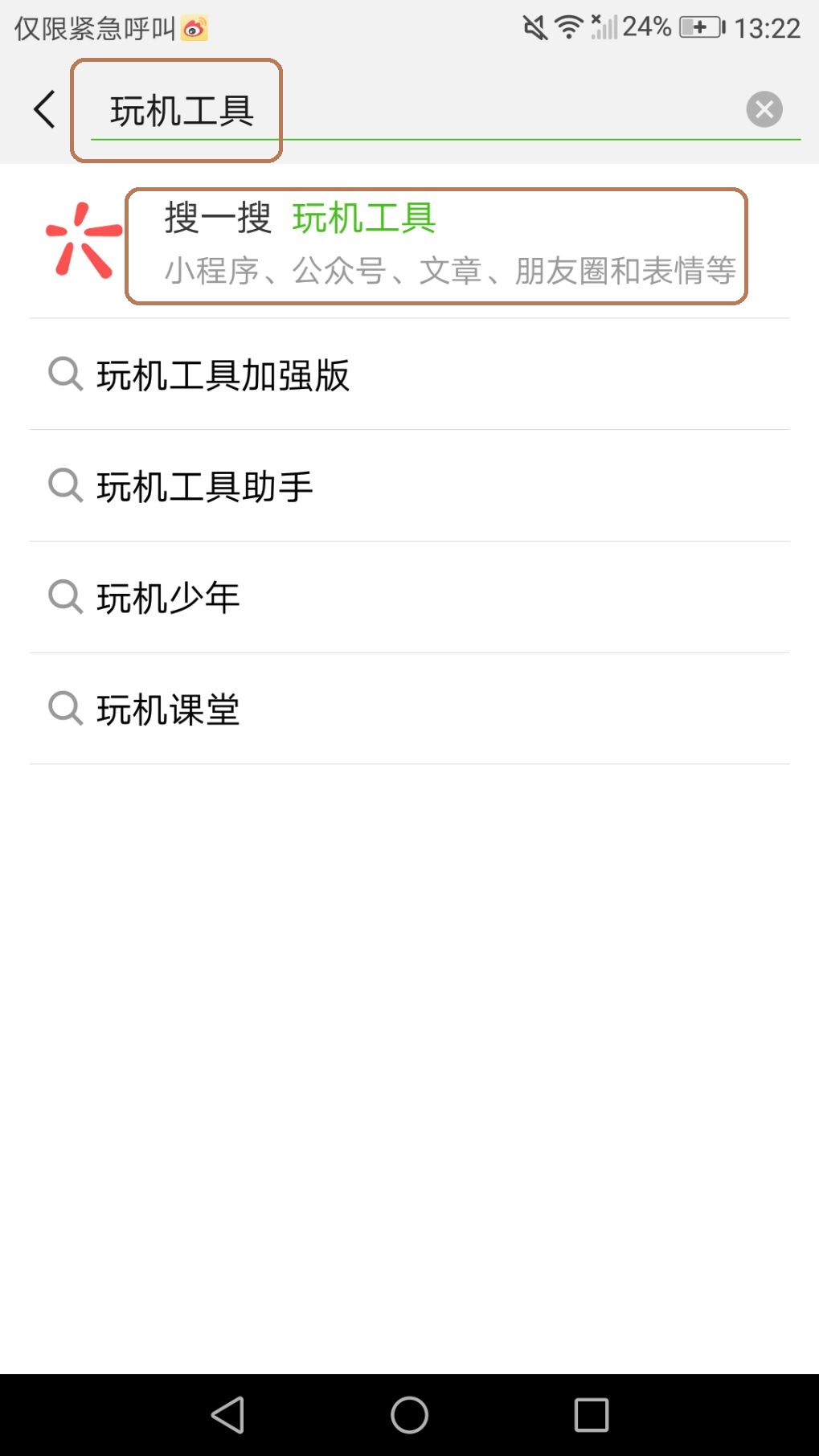Select suggestion 玩机课堂
Image resolution: width=819 pixels, height=1456 pixels.
170,708
